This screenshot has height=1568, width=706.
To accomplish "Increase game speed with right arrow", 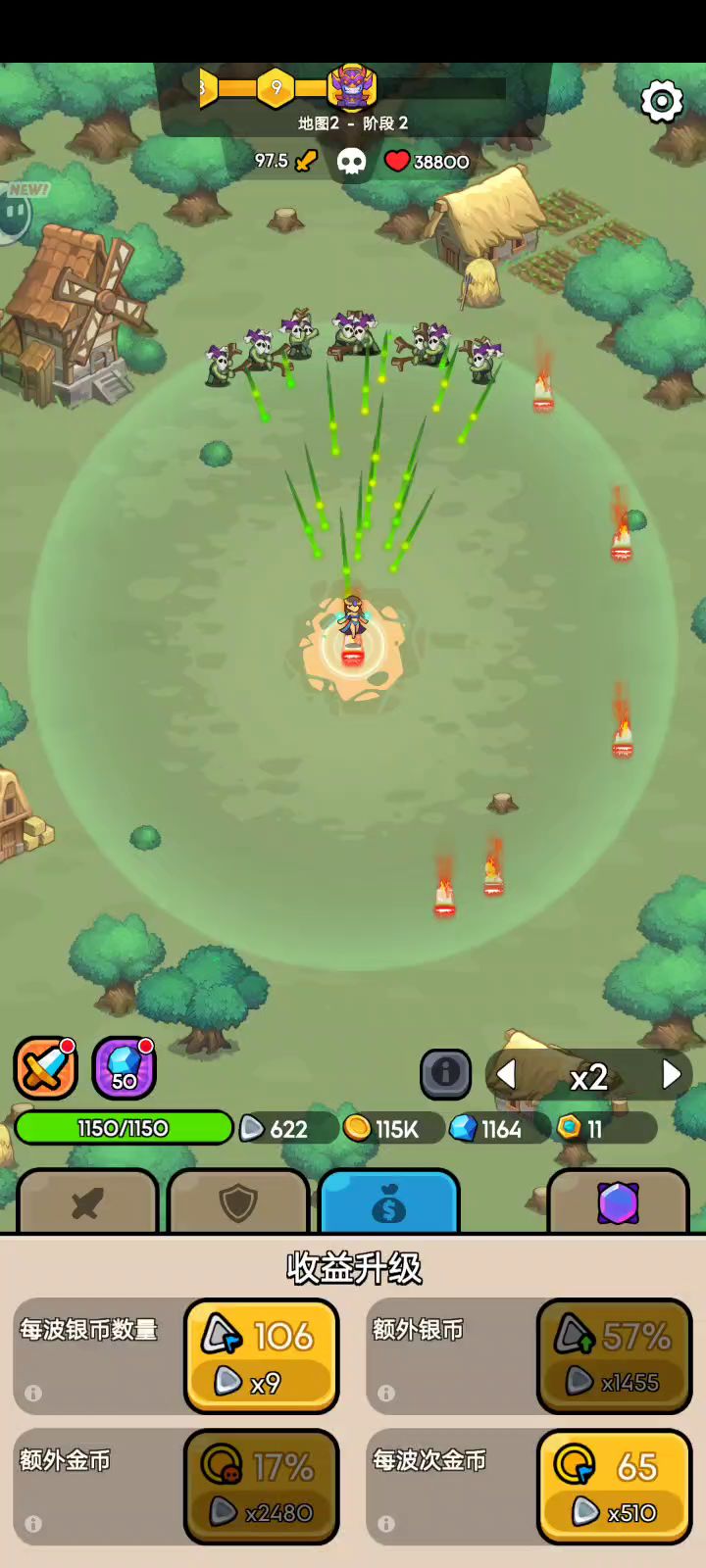I will point(671,1075).
